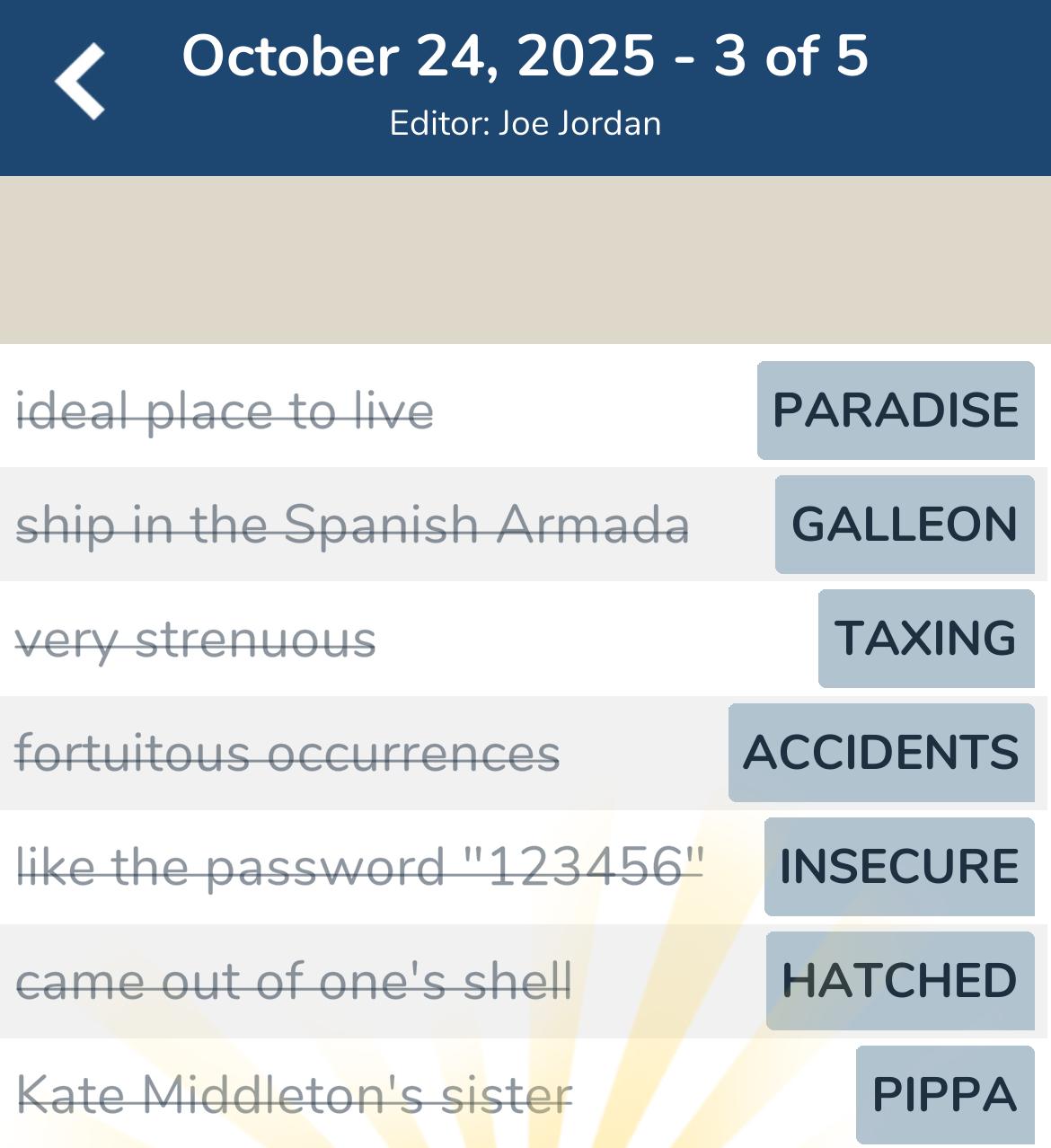Go back using the header arrow
1051x1148 pixels.
(80, 81)
